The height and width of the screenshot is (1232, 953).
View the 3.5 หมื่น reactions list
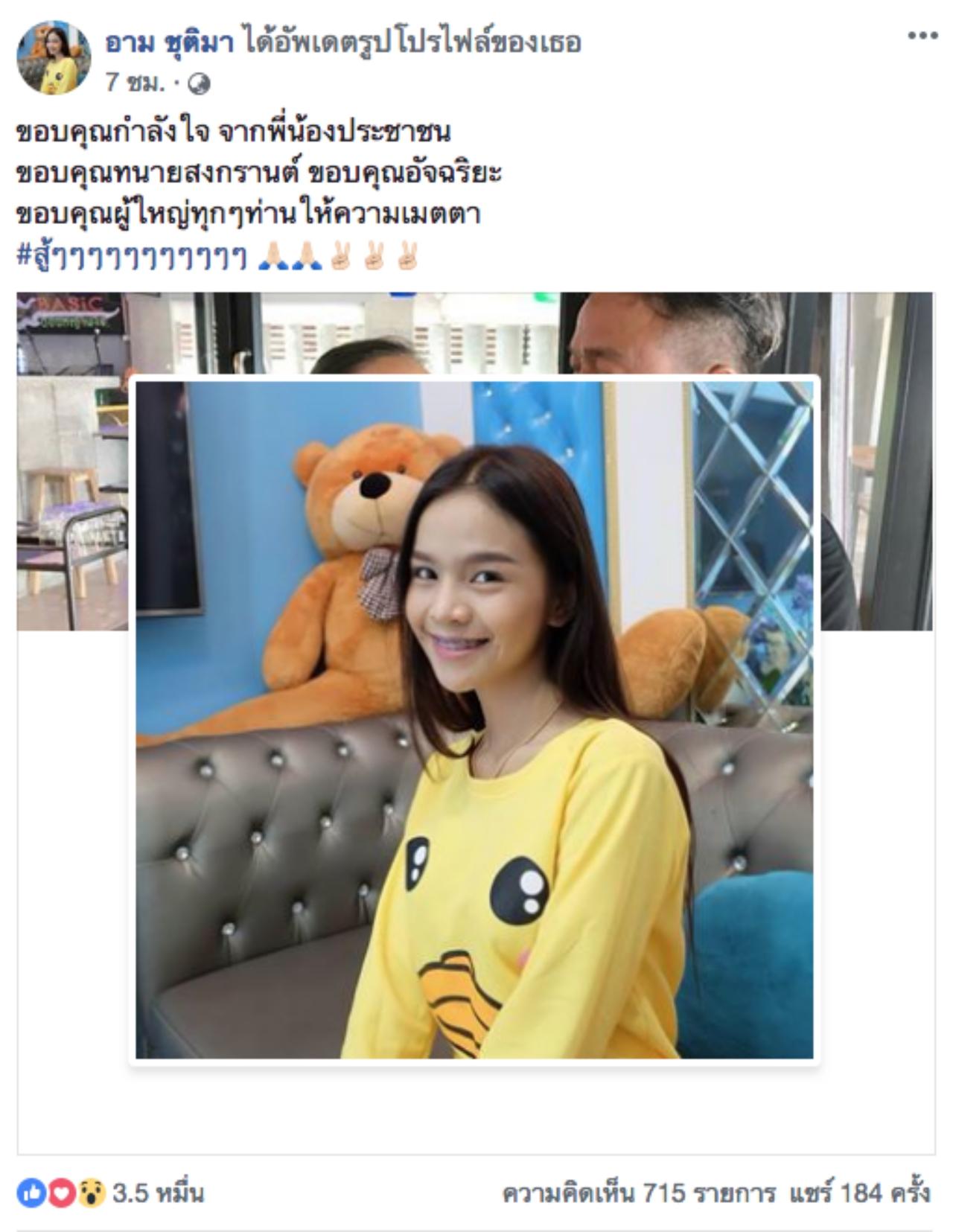158,1193
